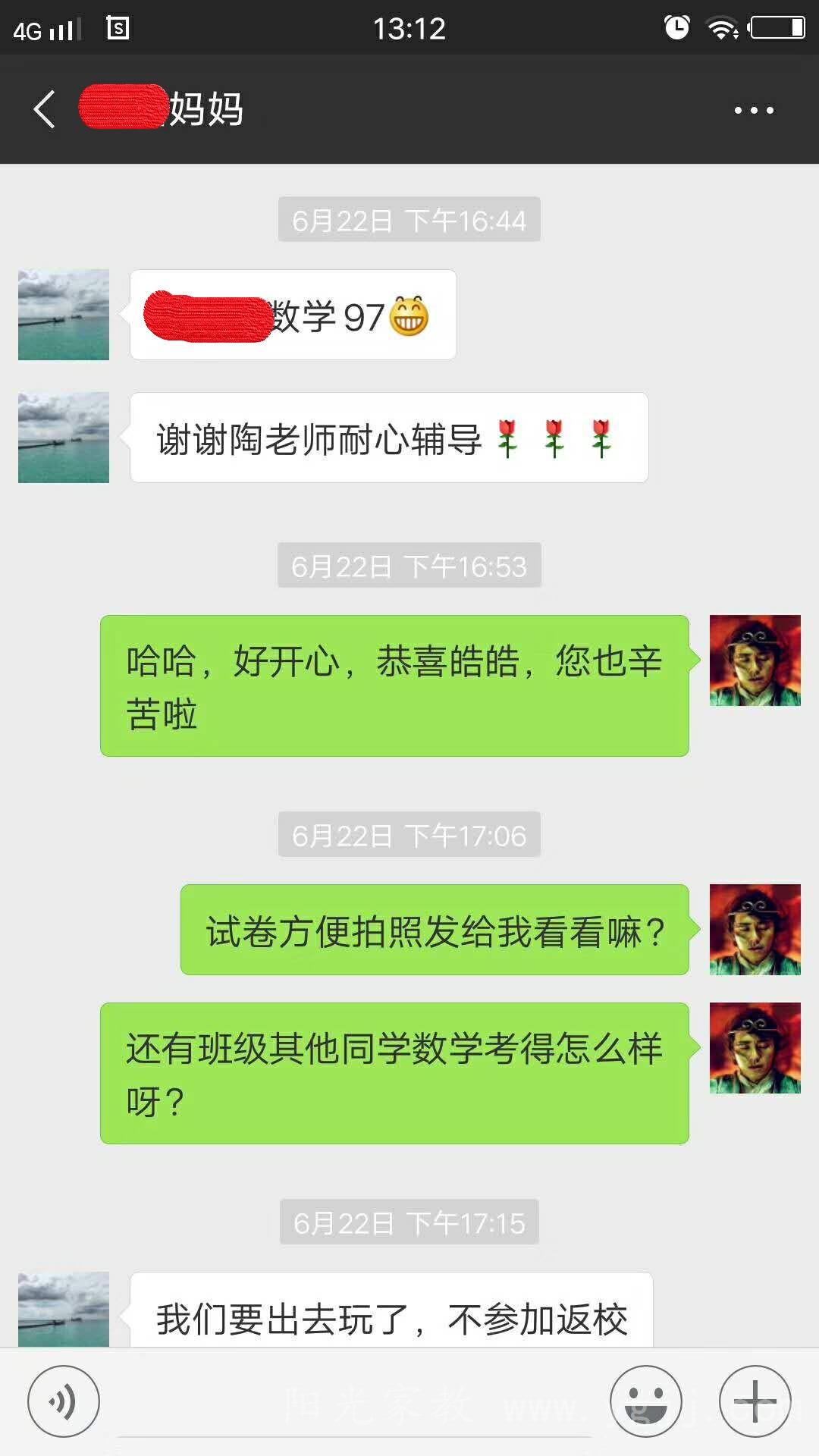Open the plus attachments menu
The height and width of the screenshot is (1456, 819).
coord(755,1401)
